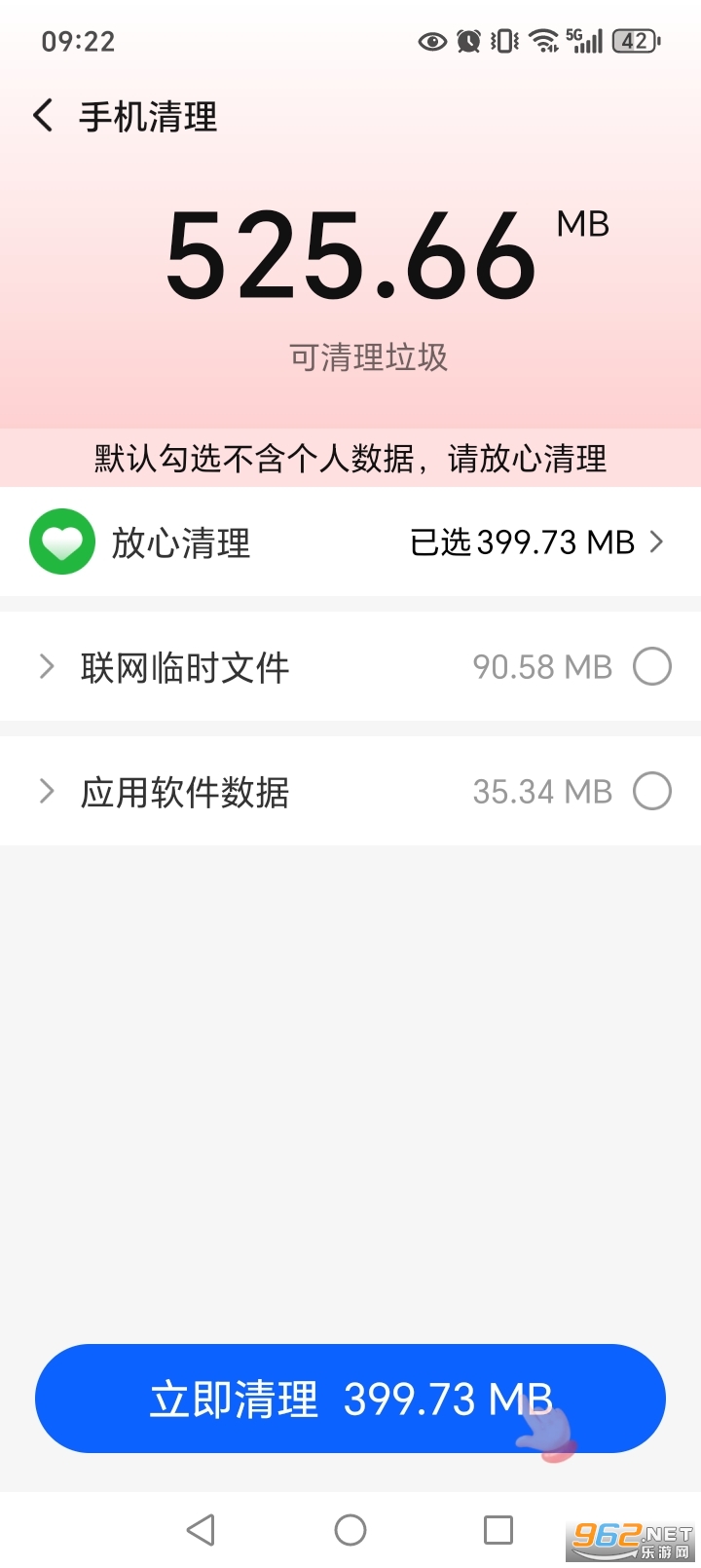
Task: Select the 联网临时文件 checkbox circle
Action: (x=653, y=666)
